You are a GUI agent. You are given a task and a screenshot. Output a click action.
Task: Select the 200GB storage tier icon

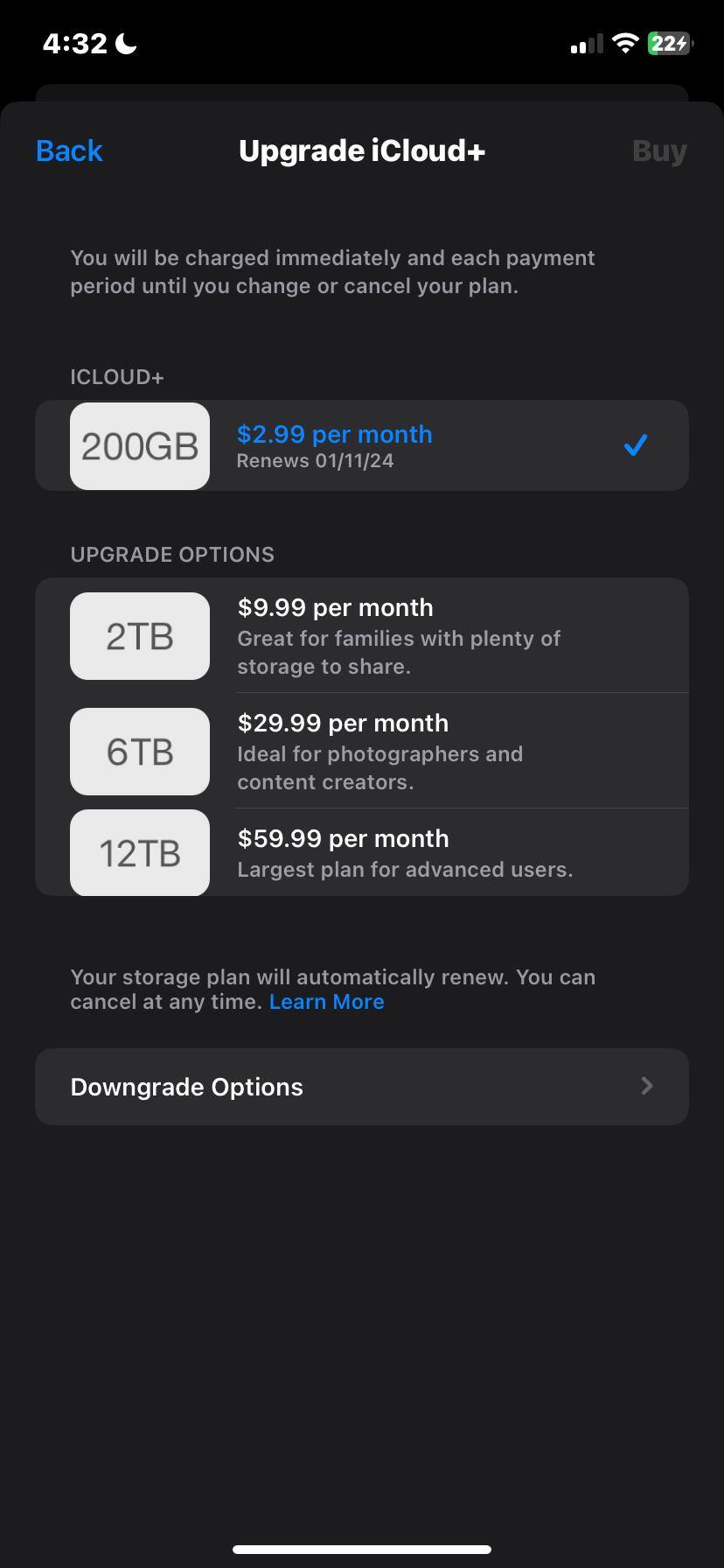click(139, 445)
